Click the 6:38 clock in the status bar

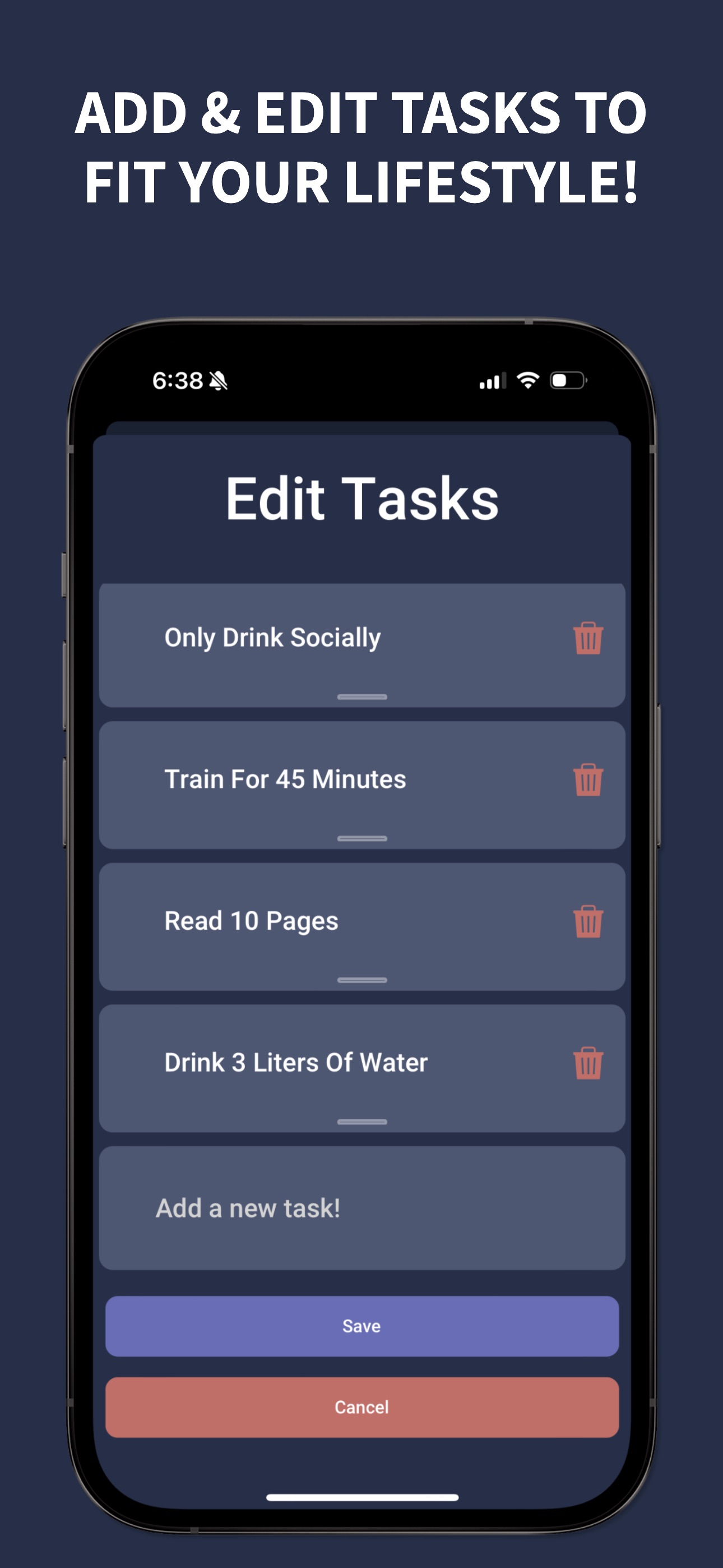pyautogui.click(x=179, y=380)
